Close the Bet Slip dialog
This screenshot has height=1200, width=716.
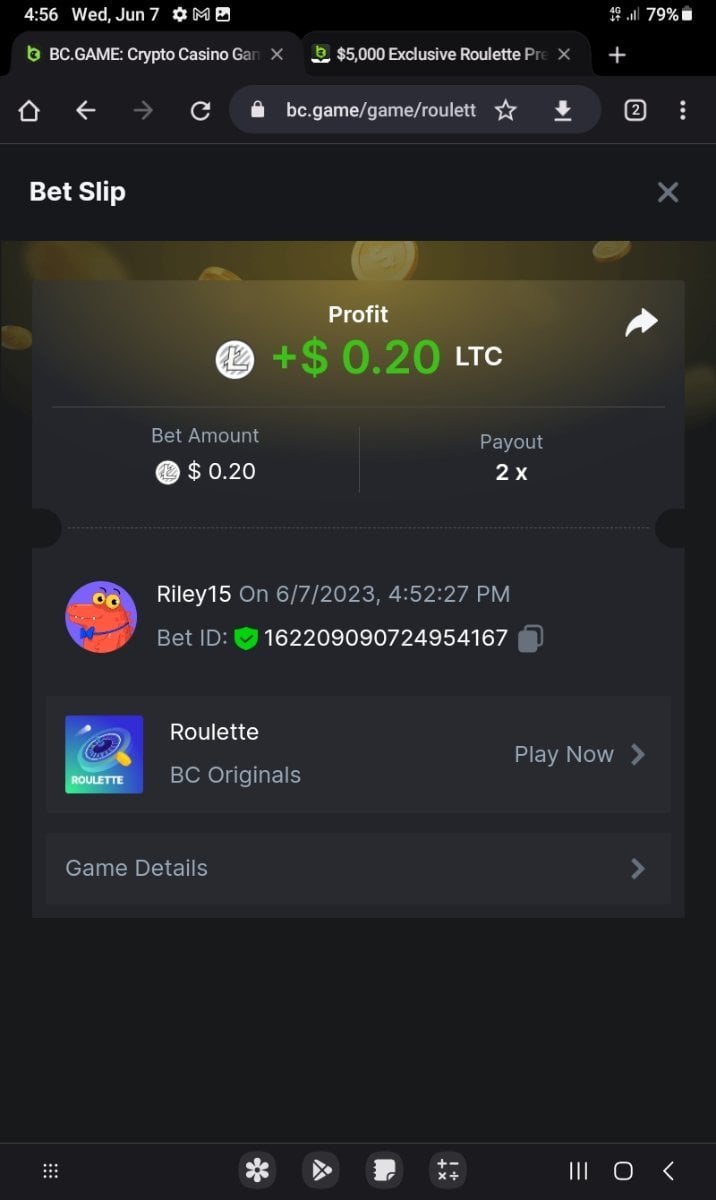667,192
